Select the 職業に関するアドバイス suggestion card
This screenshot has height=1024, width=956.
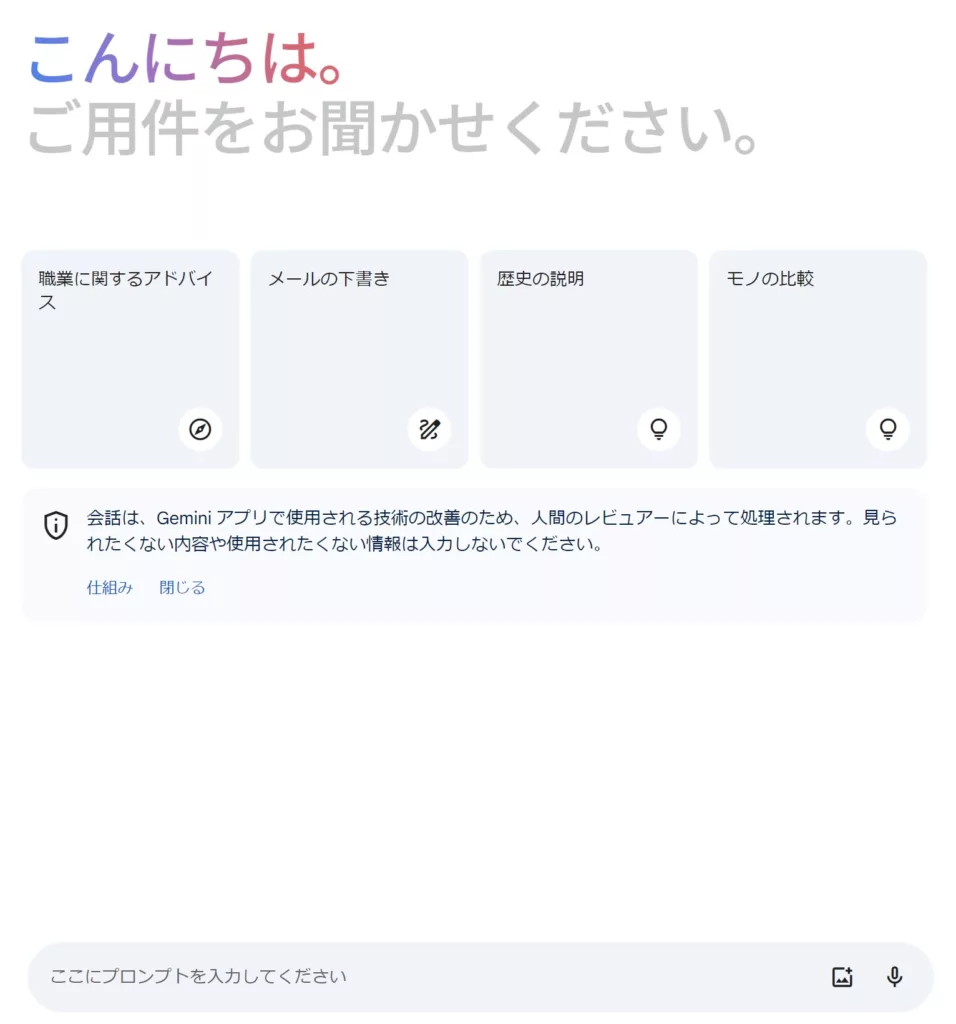(x=130, y=358)
